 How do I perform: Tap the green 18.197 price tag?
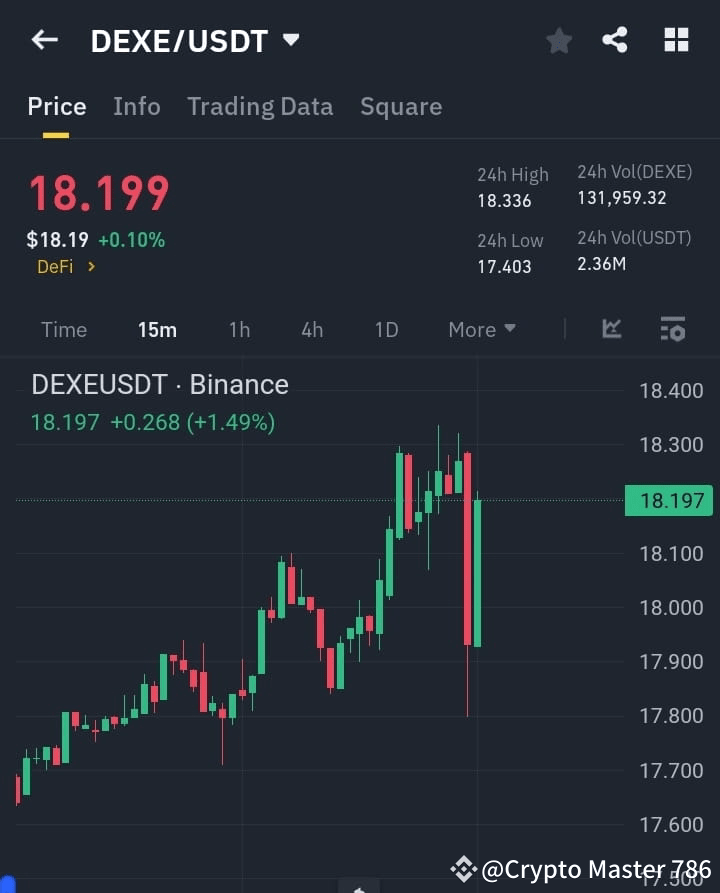[x=668, y=500]
